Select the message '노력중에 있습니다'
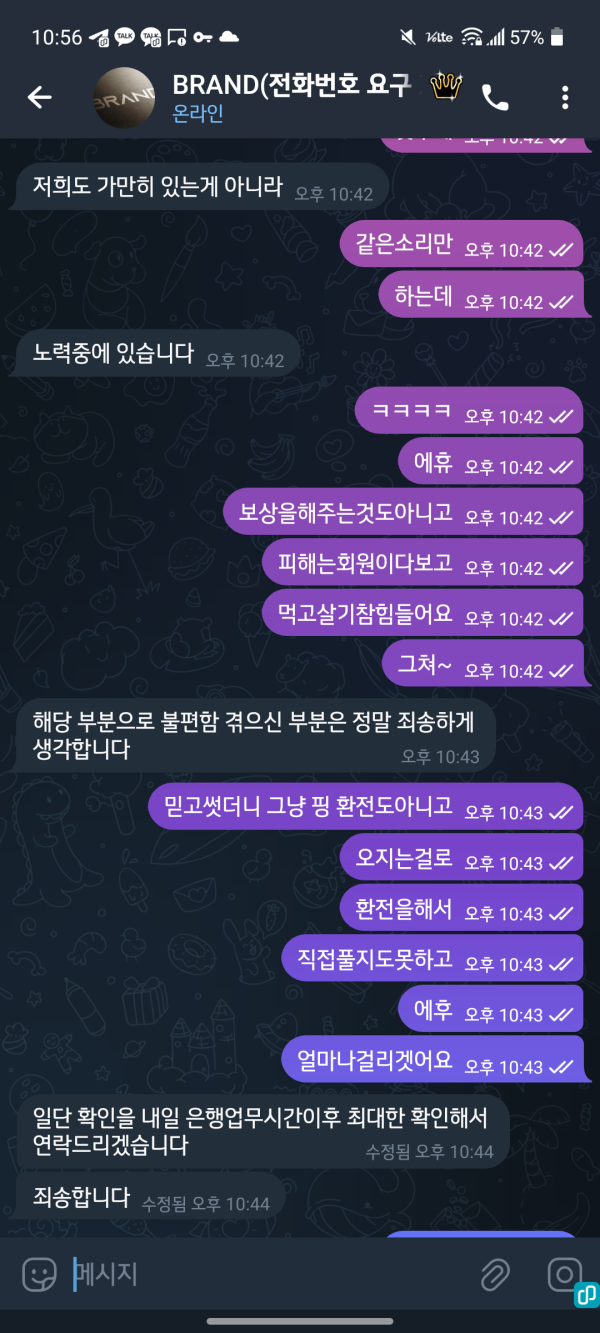The image size is (600, 1333). point(113,354)
